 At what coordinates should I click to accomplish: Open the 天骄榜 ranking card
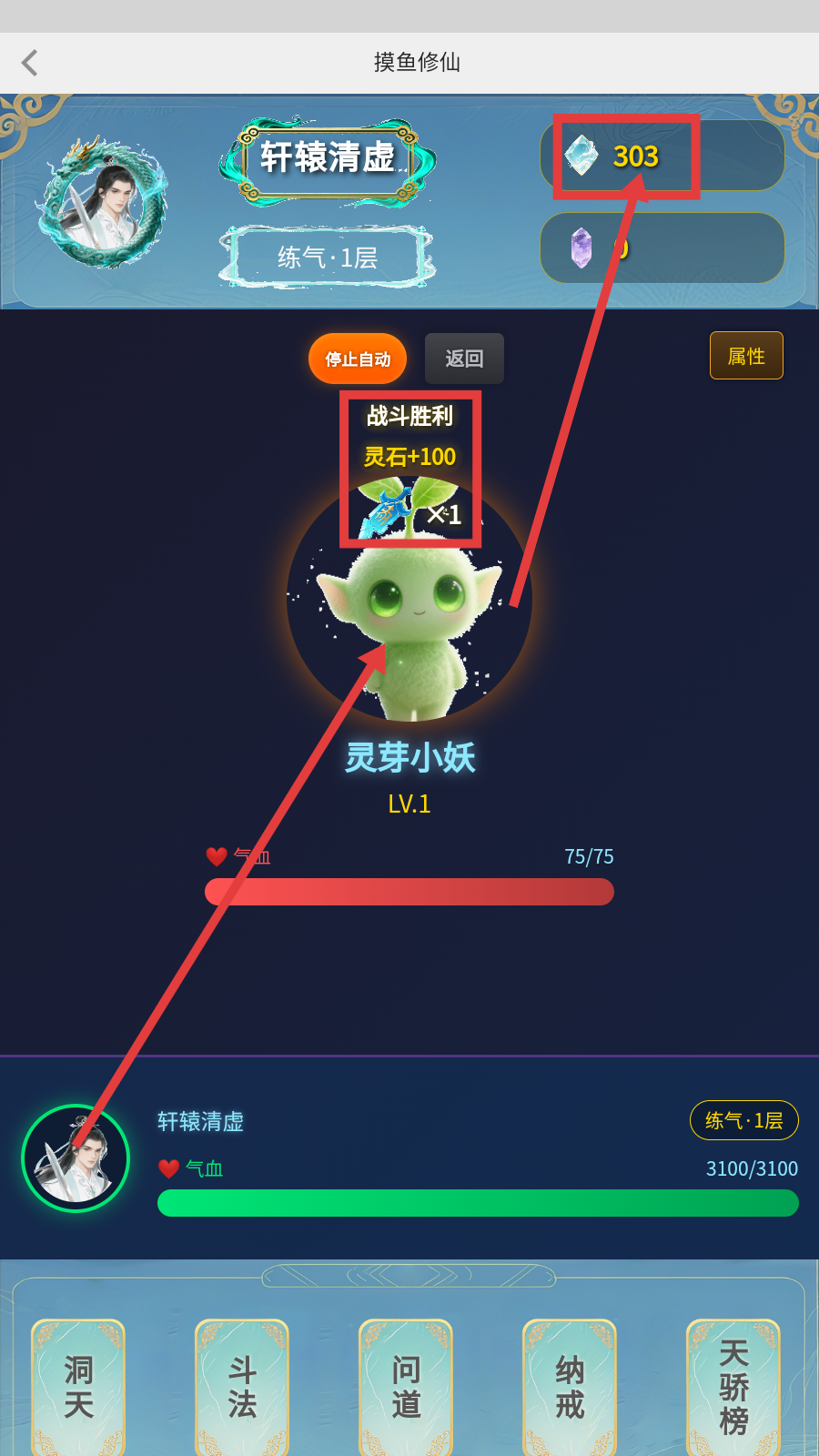733,1387
